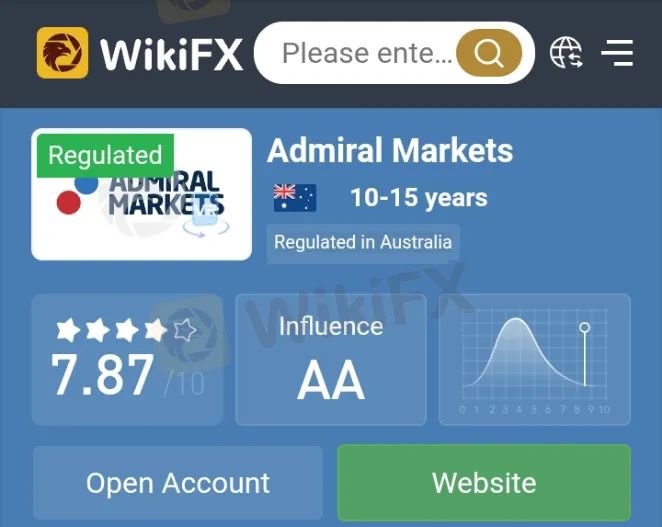The image size is (662, 527).
Task: Open the Influence AA card
Action: coord(331,359)
